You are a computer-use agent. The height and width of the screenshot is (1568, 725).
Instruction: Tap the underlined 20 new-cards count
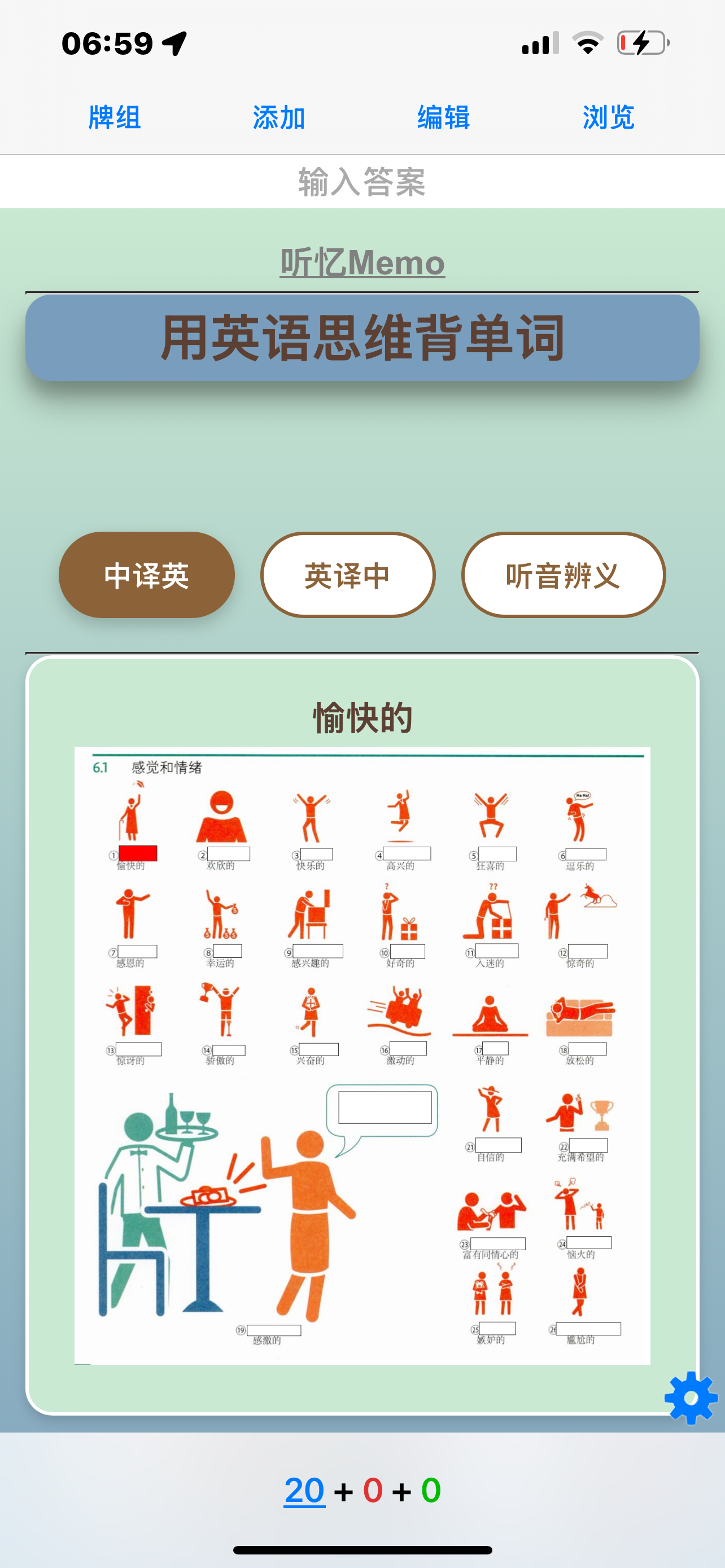pyautogui.click(x=304, y=1490)
